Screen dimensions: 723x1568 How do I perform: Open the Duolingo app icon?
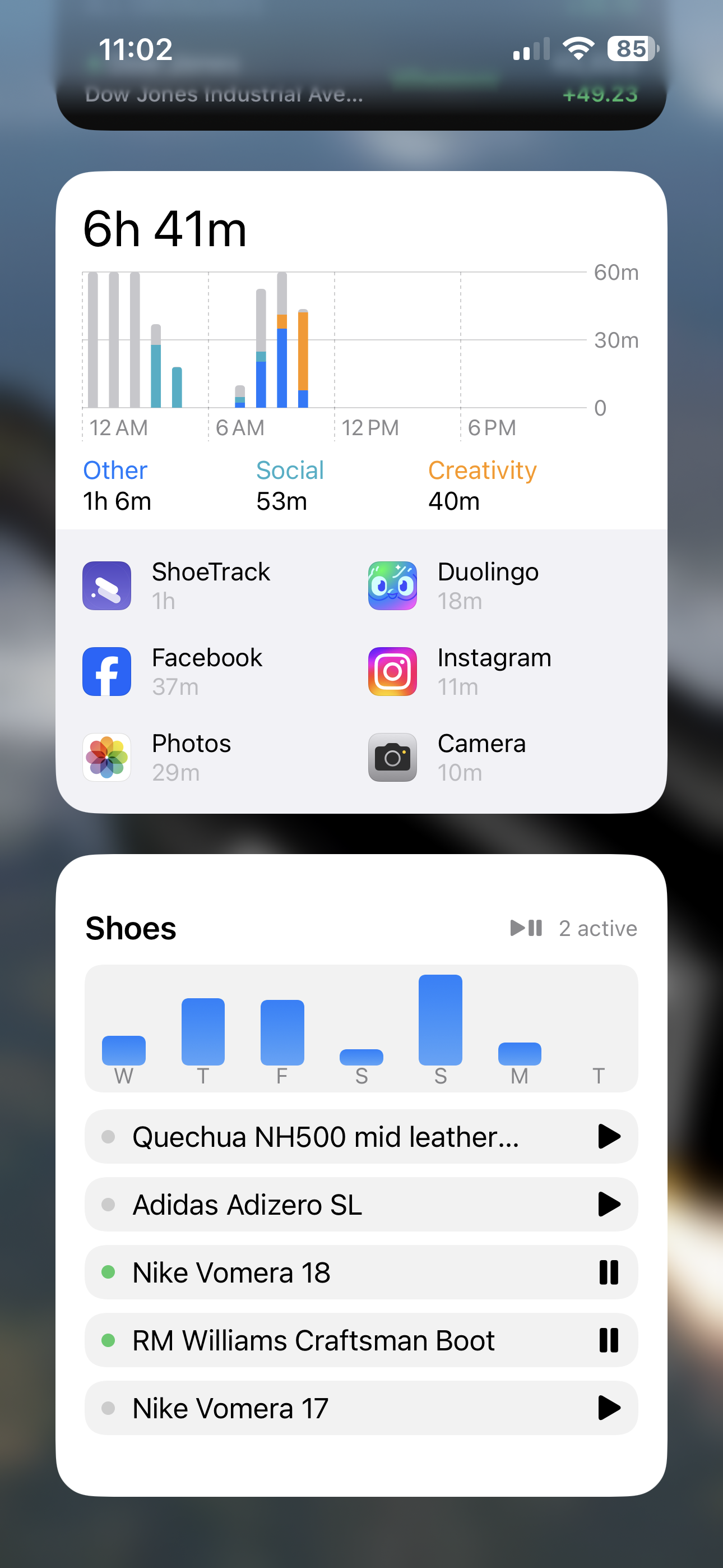[392, 585]
